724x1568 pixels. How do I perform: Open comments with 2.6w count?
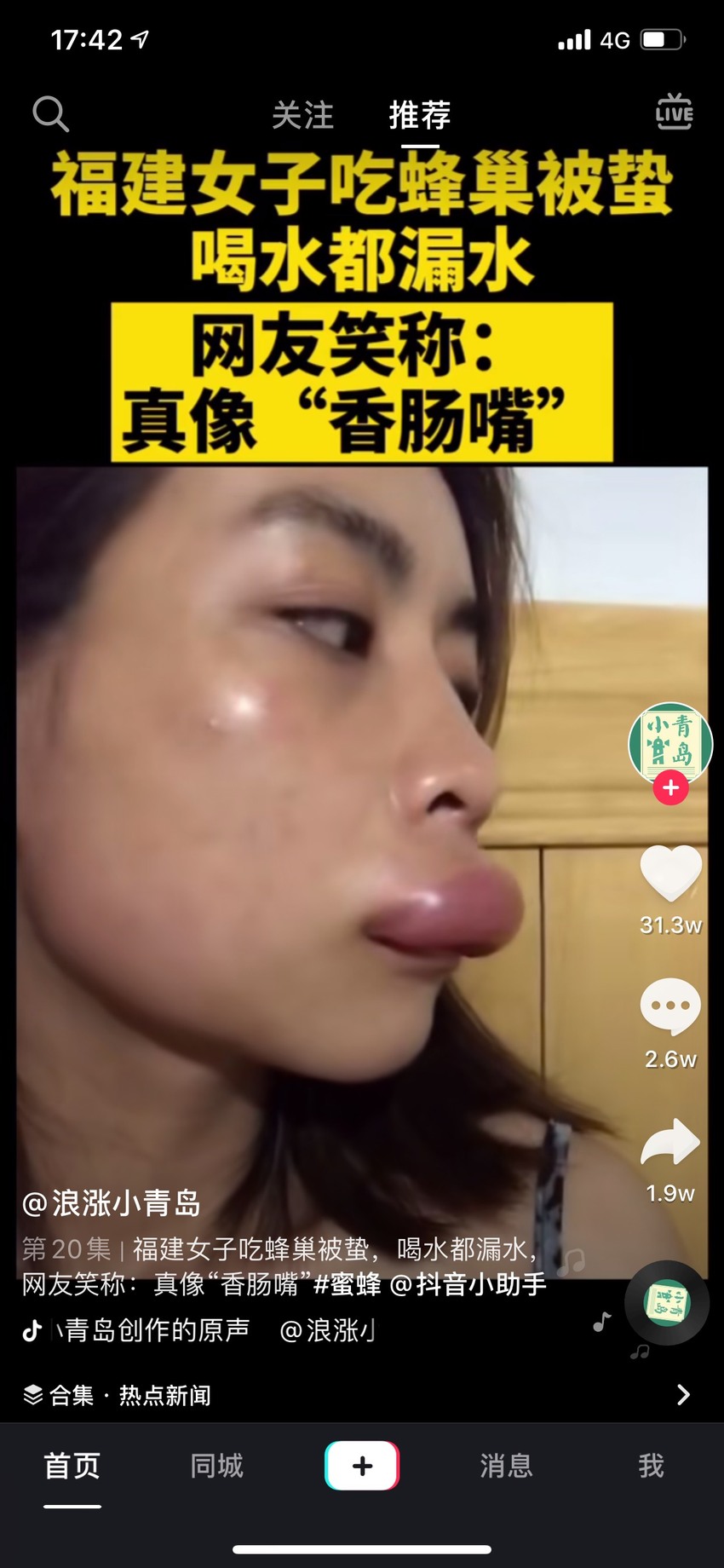[670, 1008]
